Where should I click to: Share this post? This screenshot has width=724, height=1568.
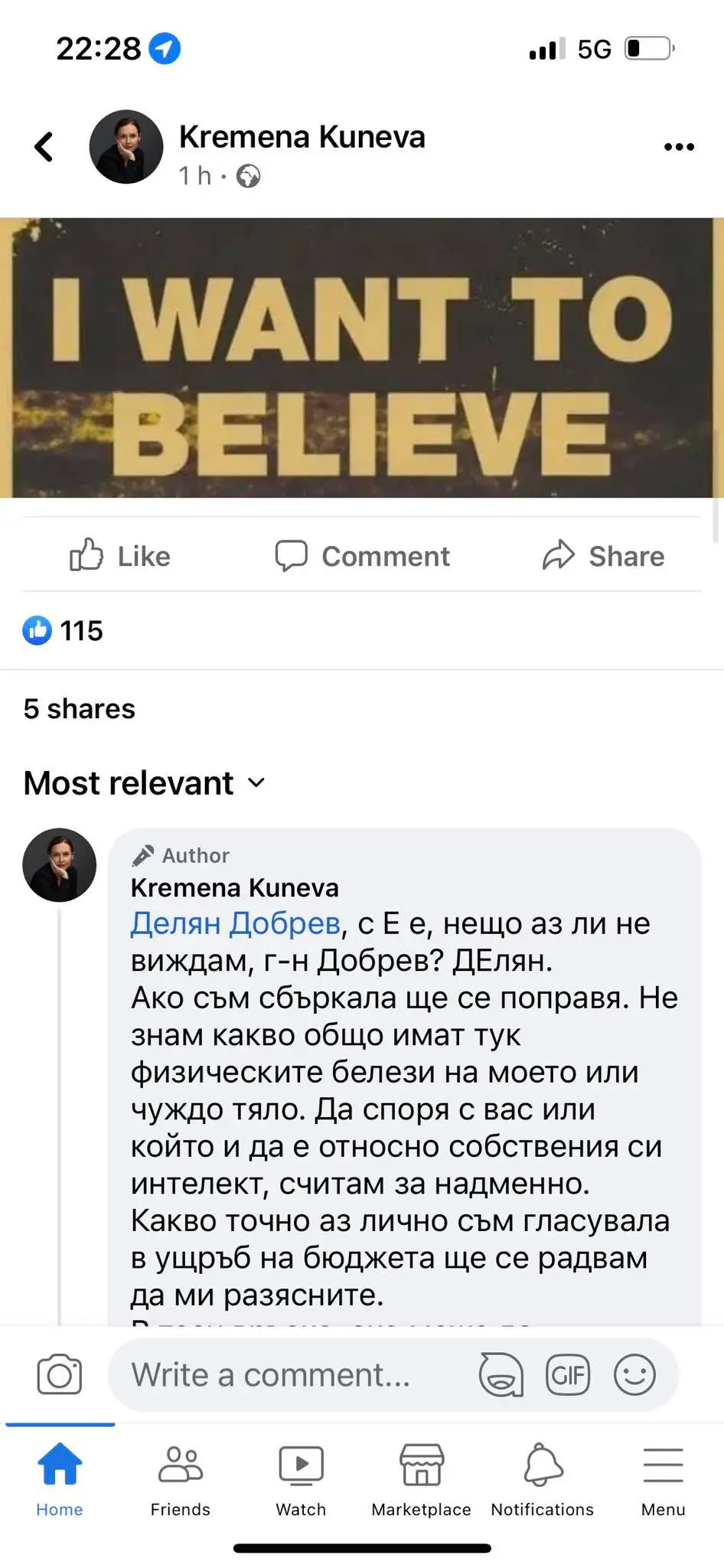click(x=604, y=556)
